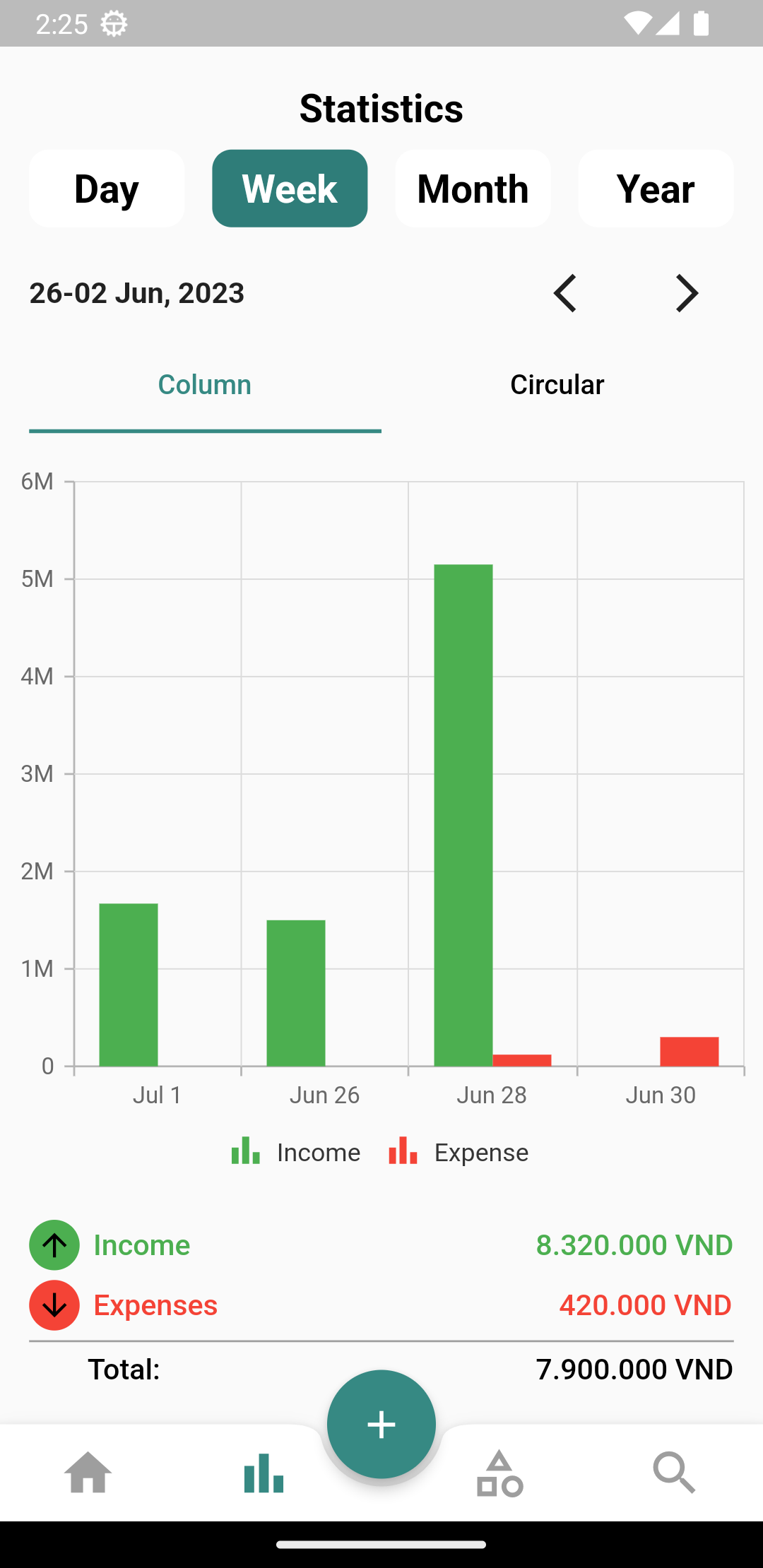This screenshot has width=763, height=1568.
Task: Switch to Month statistics view
Action: tap(472, 188)
